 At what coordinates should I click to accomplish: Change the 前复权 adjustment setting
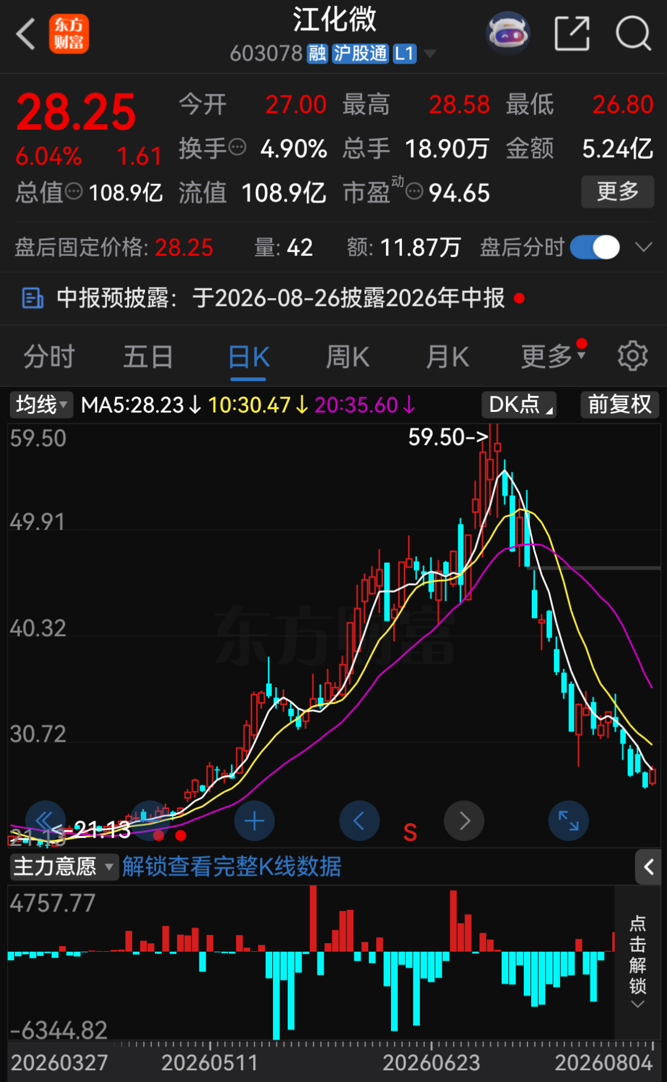(619, 404)
